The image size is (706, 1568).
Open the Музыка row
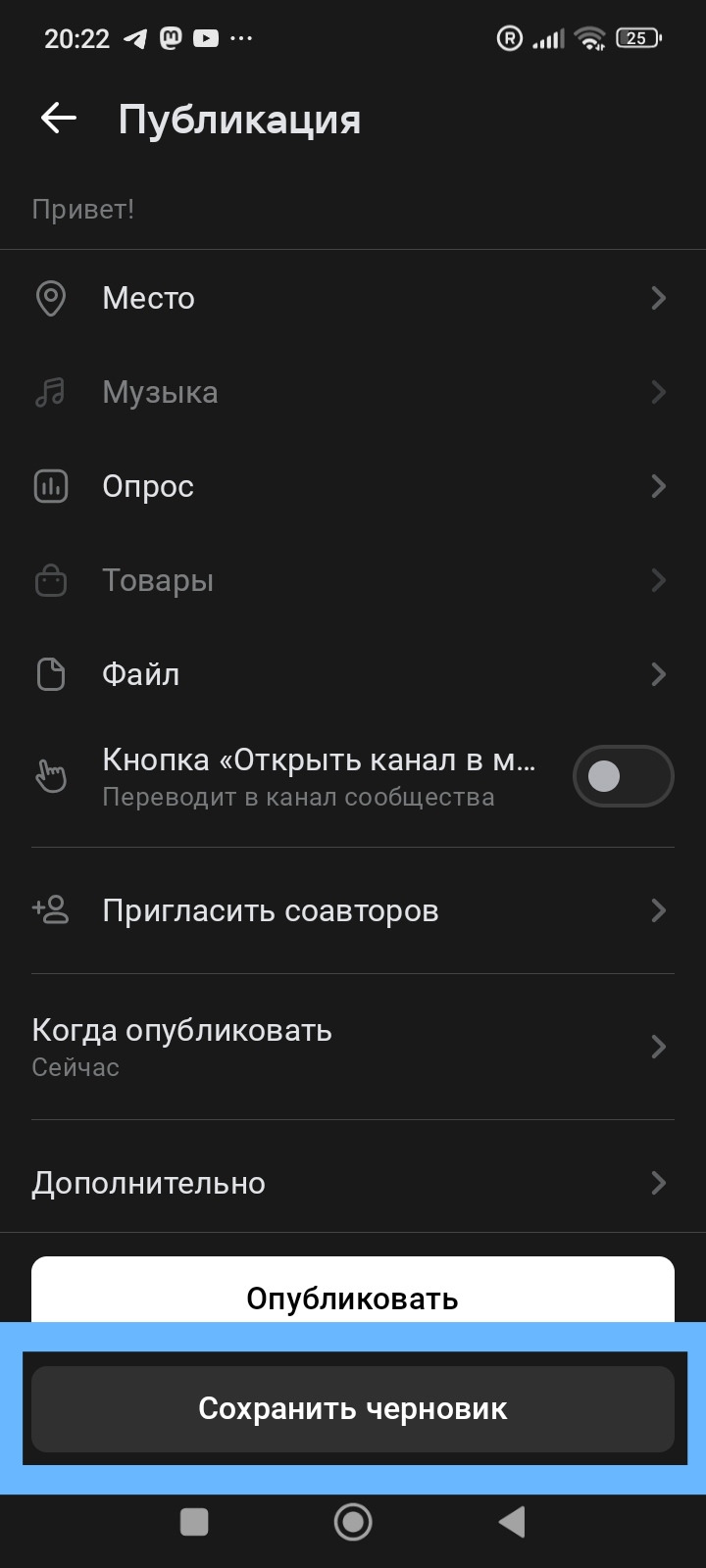coord(353,392)
